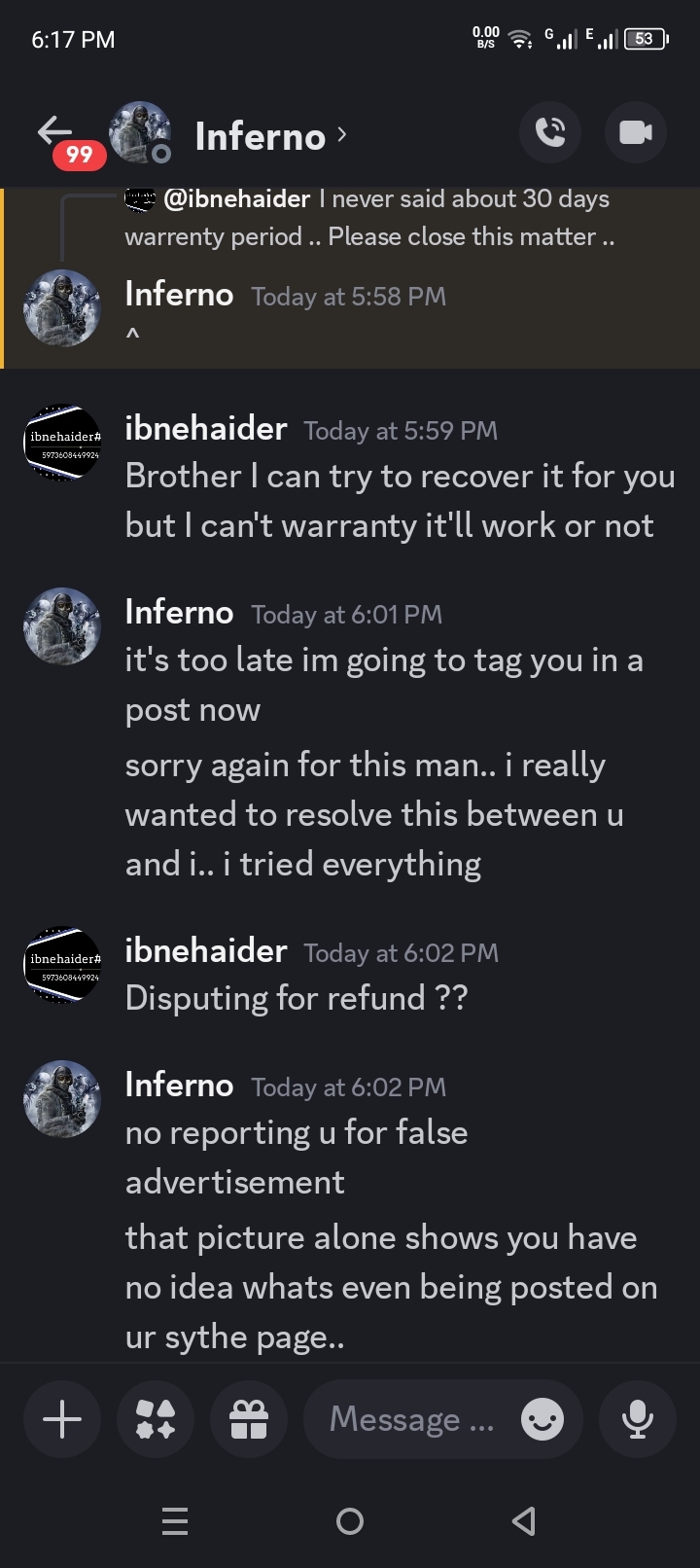Go back to the channel list
The width and height of the screenshot is (700, 1568).
pos(56,131)
